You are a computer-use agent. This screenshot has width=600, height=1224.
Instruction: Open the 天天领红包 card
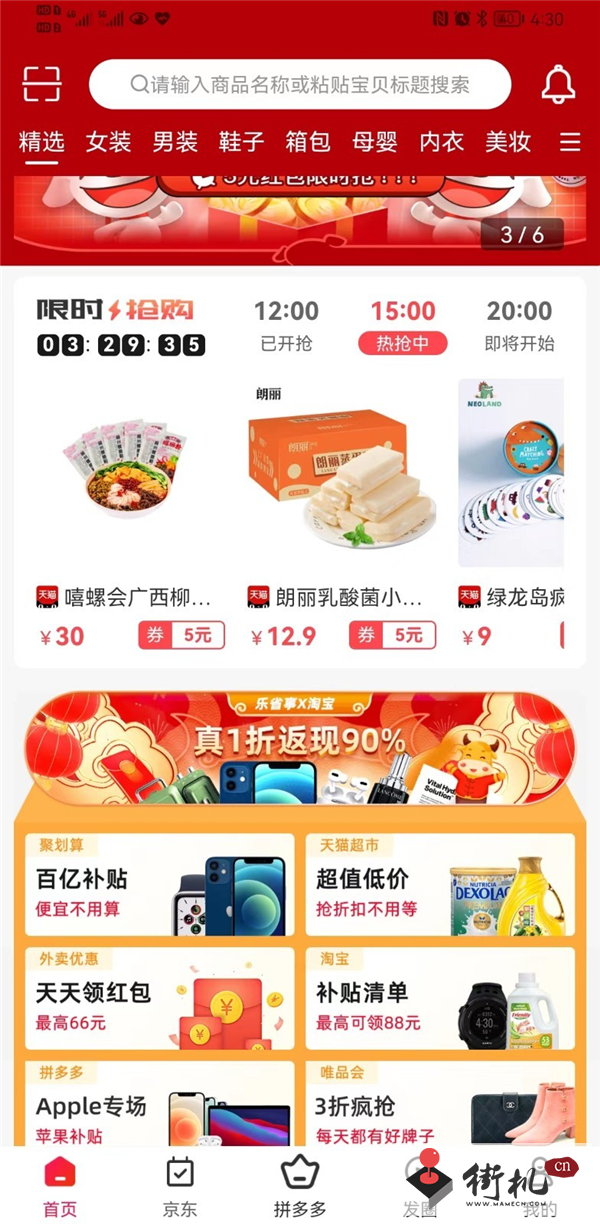(160, 998)
